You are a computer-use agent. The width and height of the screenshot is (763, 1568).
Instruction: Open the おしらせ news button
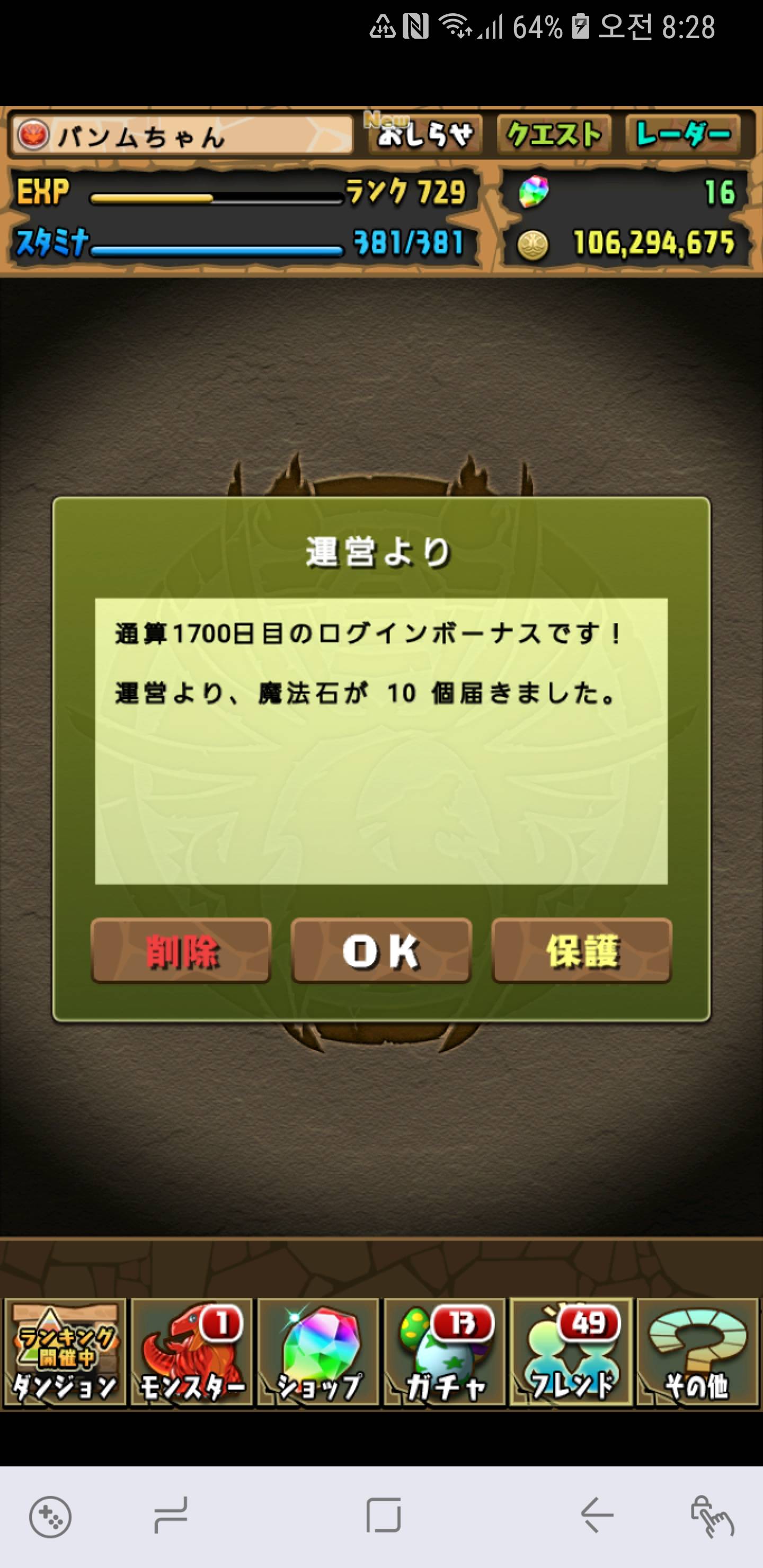coord(425,135)
